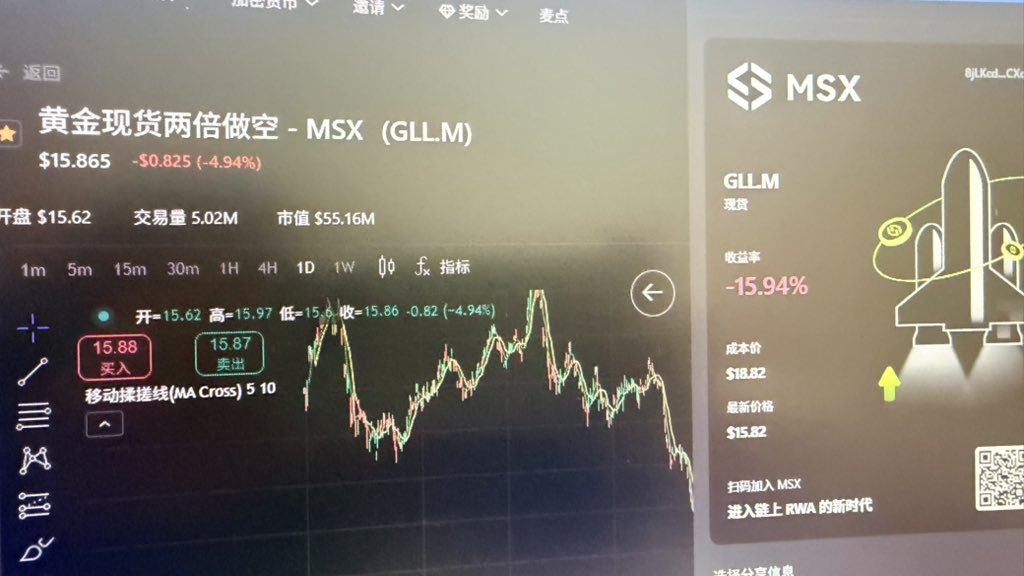This screenshot has height=576, width=1024.
Task: Select the crosshair cursor tool
Action: [33, 325]
